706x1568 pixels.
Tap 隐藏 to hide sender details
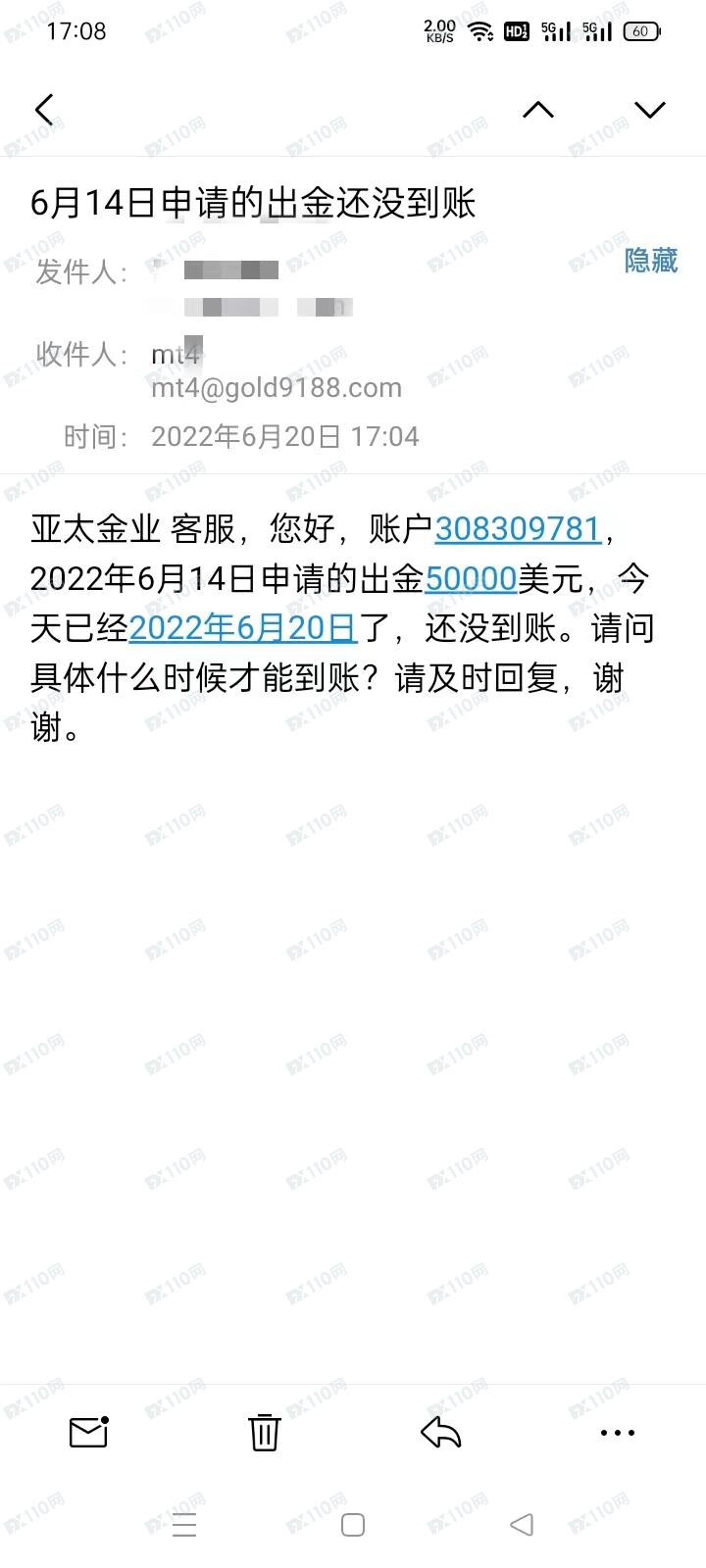651,260
